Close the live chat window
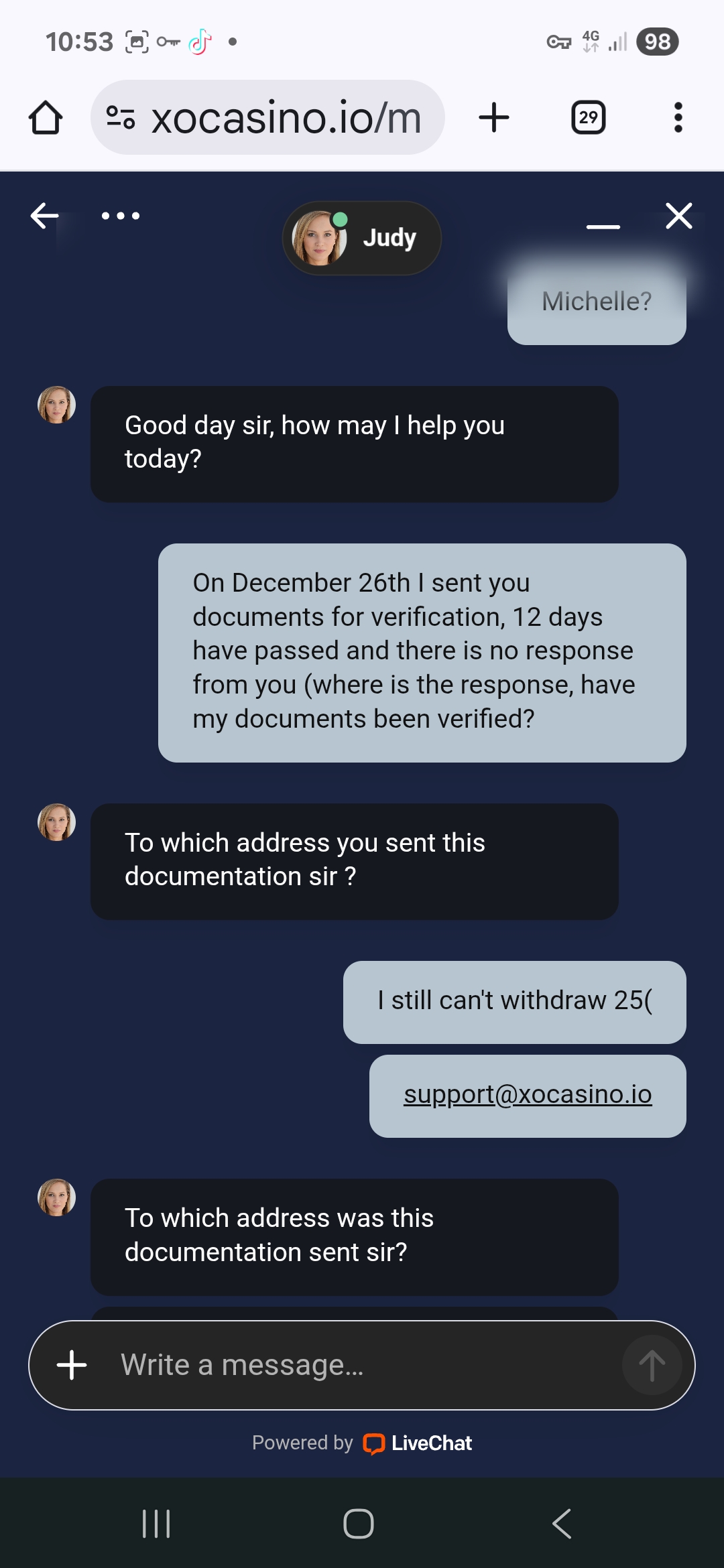 point(678,216)
